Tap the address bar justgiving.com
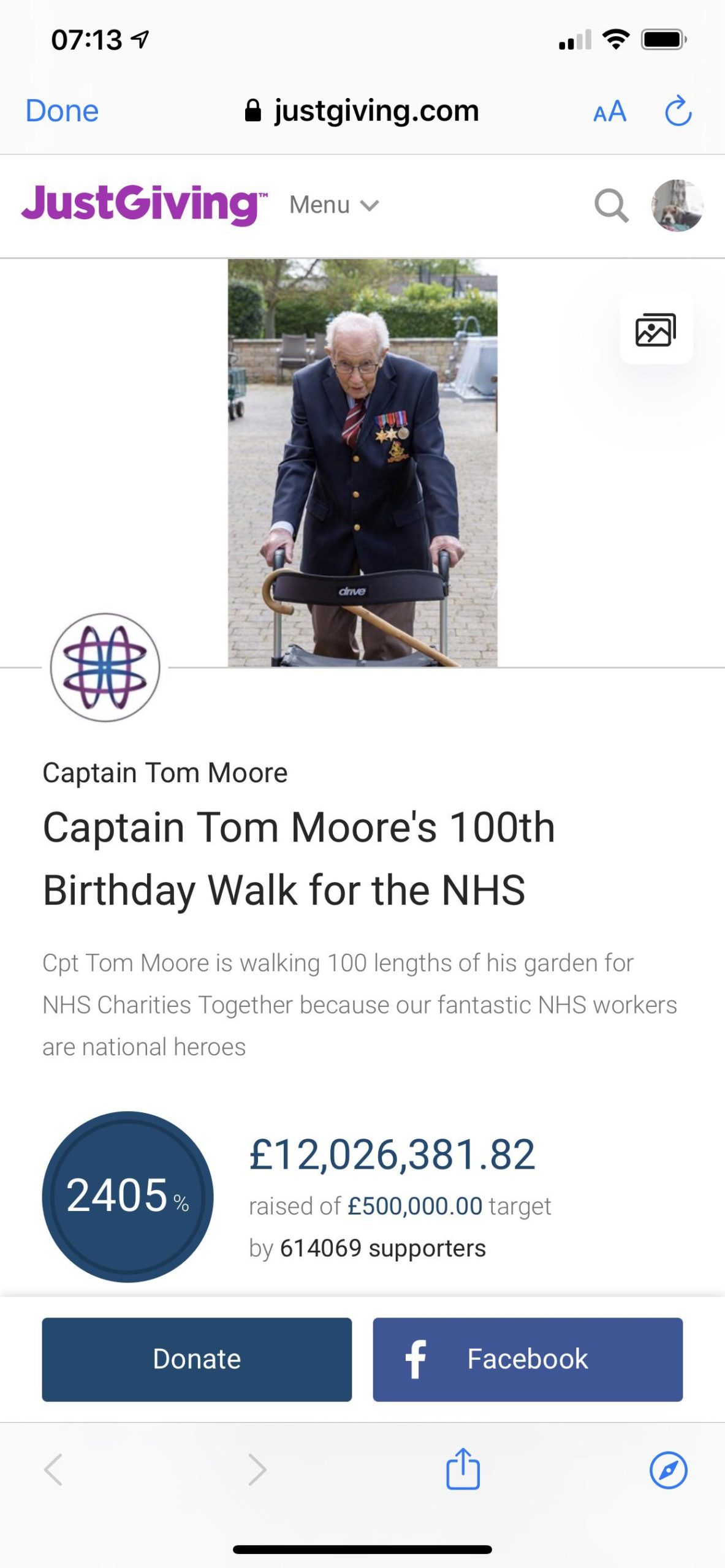This screenshot has width=725, height=1568. coord(362,111)
